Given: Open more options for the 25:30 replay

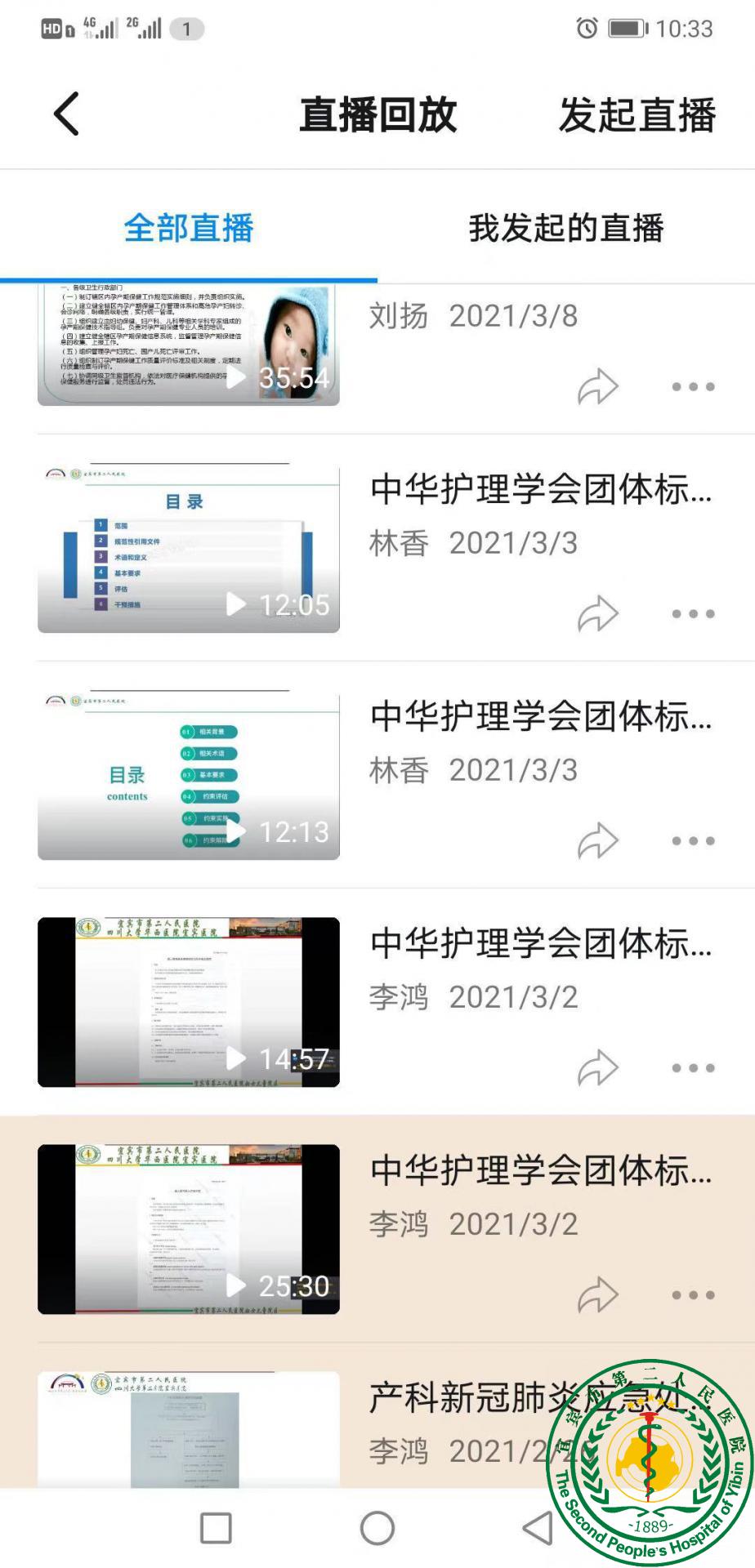Looking at the screenshot, I should point(693,1295).
